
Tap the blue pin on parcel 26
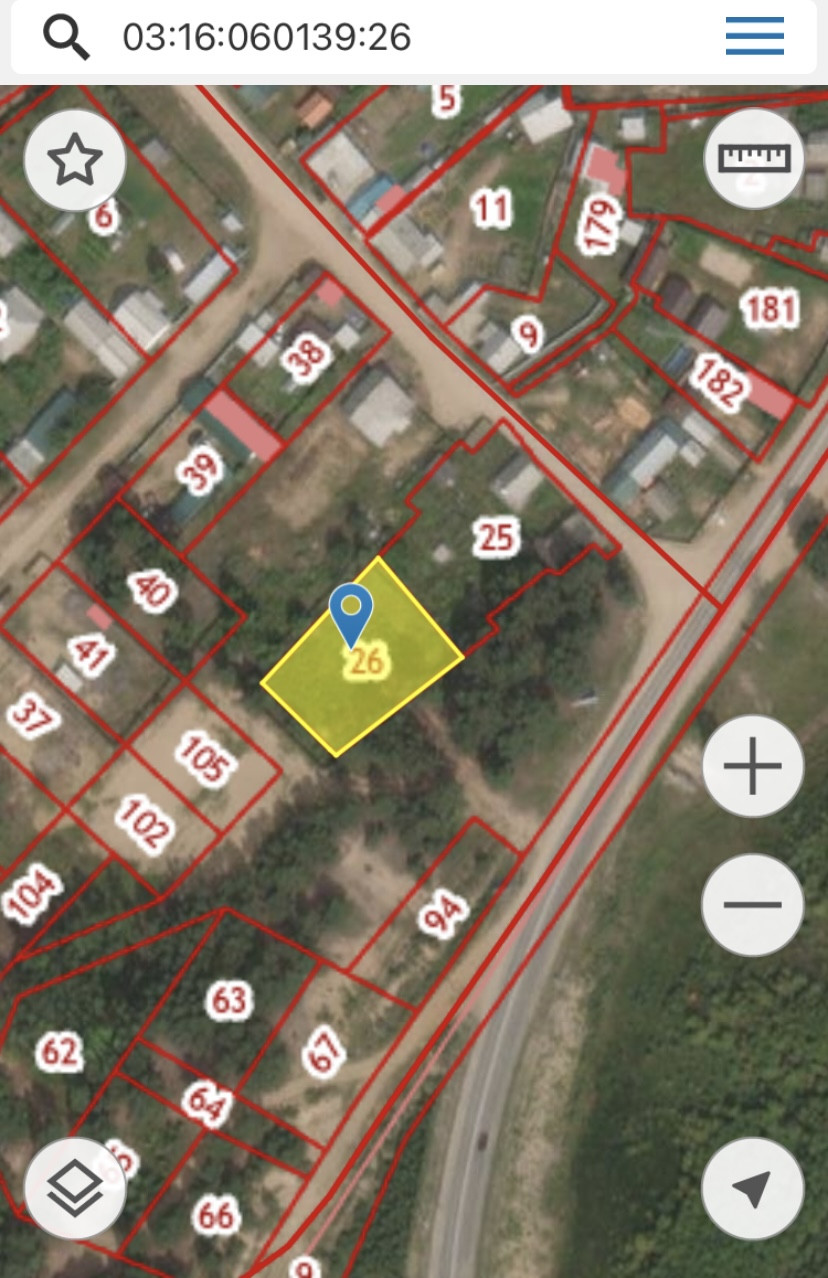(x=351, y=611)
